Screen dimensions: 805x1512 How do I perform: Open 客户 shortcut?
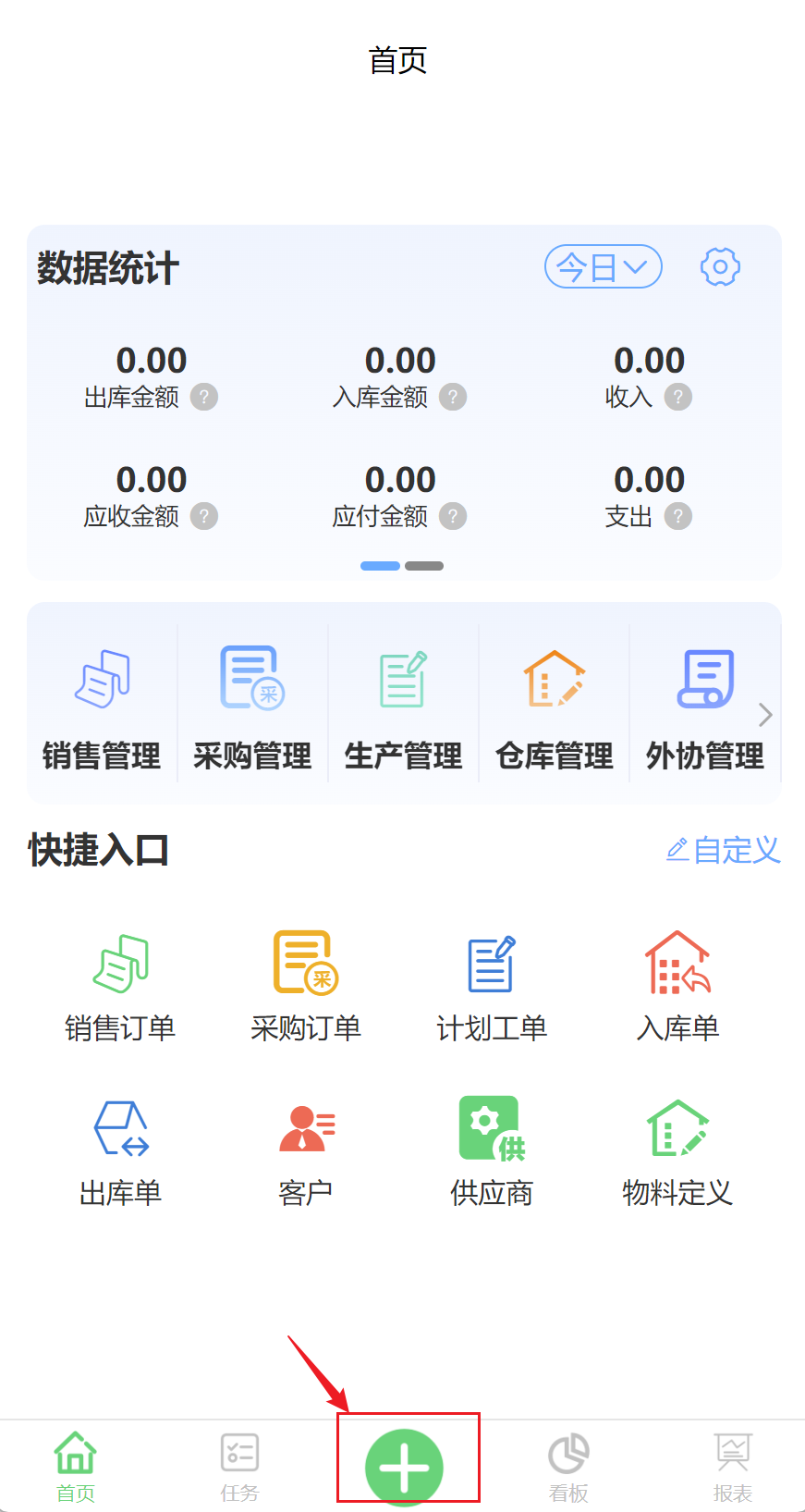306,1153
